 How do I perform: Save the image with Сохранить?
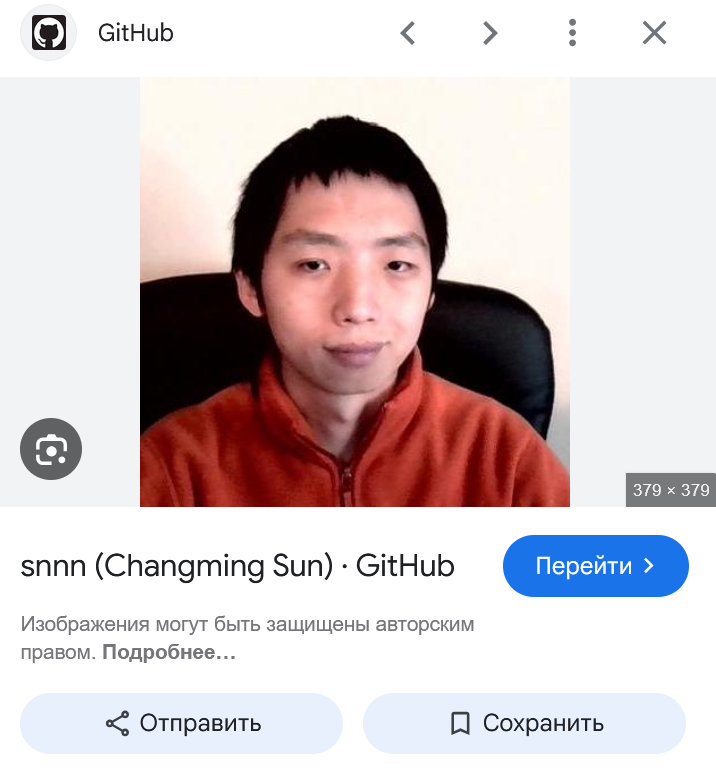(524, 723)
